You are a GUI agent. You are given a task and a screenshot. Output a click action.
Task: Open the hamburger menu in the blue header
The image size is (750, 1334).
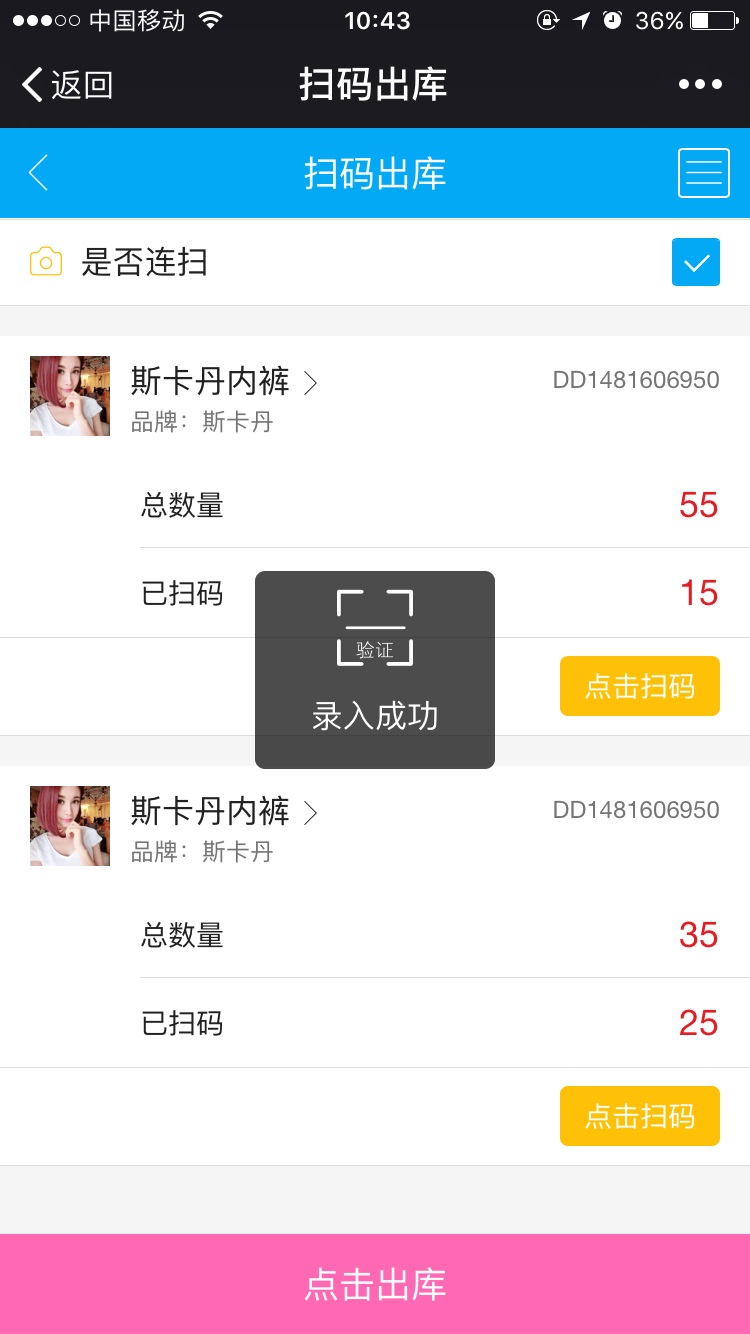704,172
